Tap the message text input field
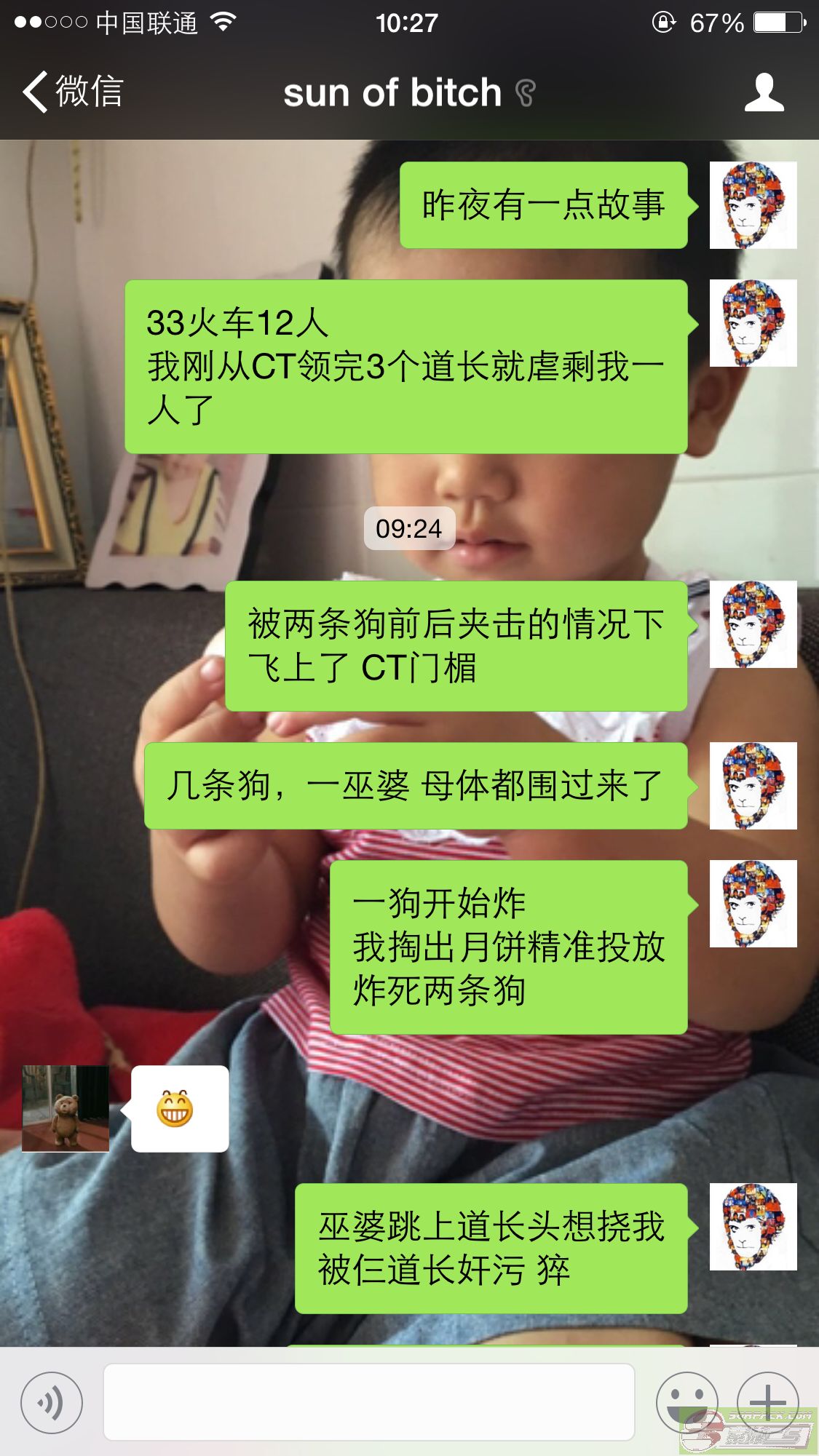The width and height of the screenshot is (819, 1456). [x=369, y=1402]
